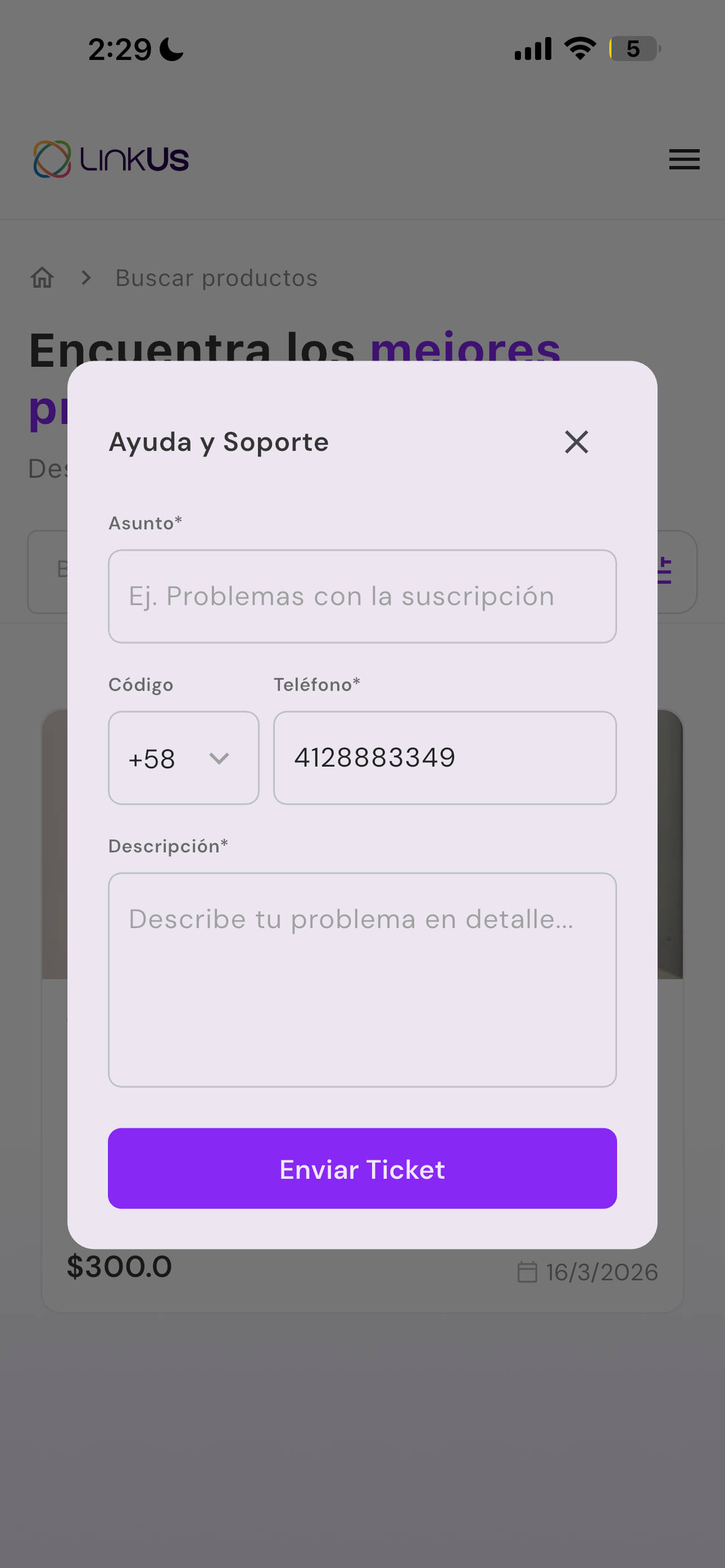Edit the Teléfono number field

tap(445, 758)
